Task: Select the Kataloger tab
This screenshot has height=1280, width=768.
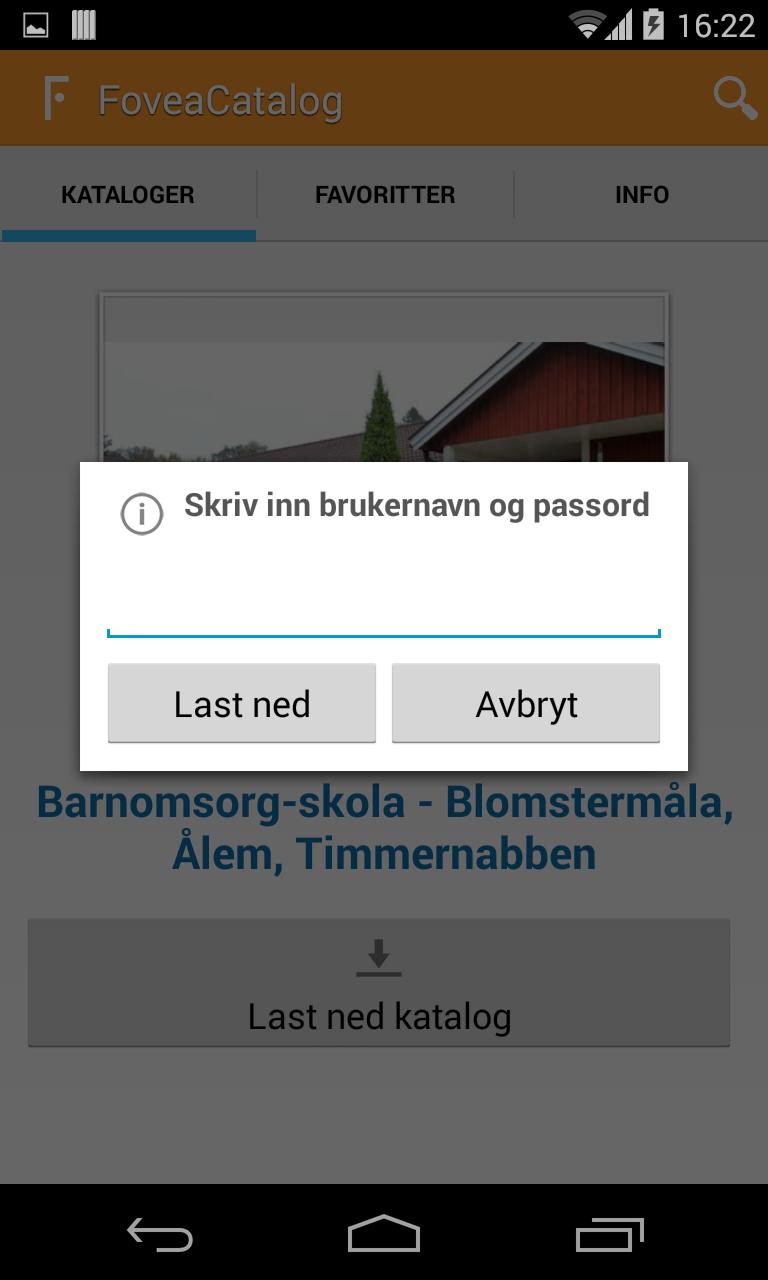Action: coord(128,195)
